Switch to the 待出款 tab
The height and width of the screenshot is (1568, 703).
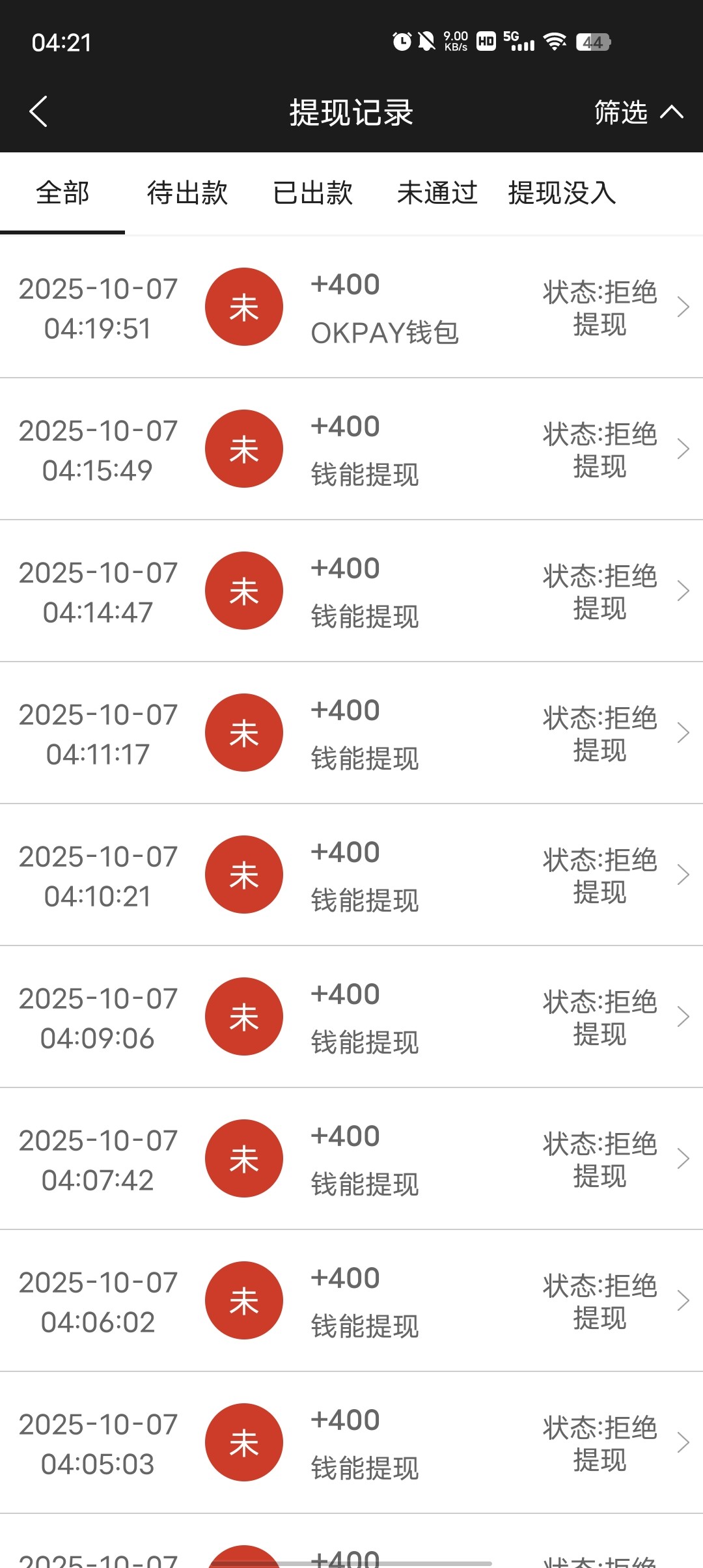(187, 193)
